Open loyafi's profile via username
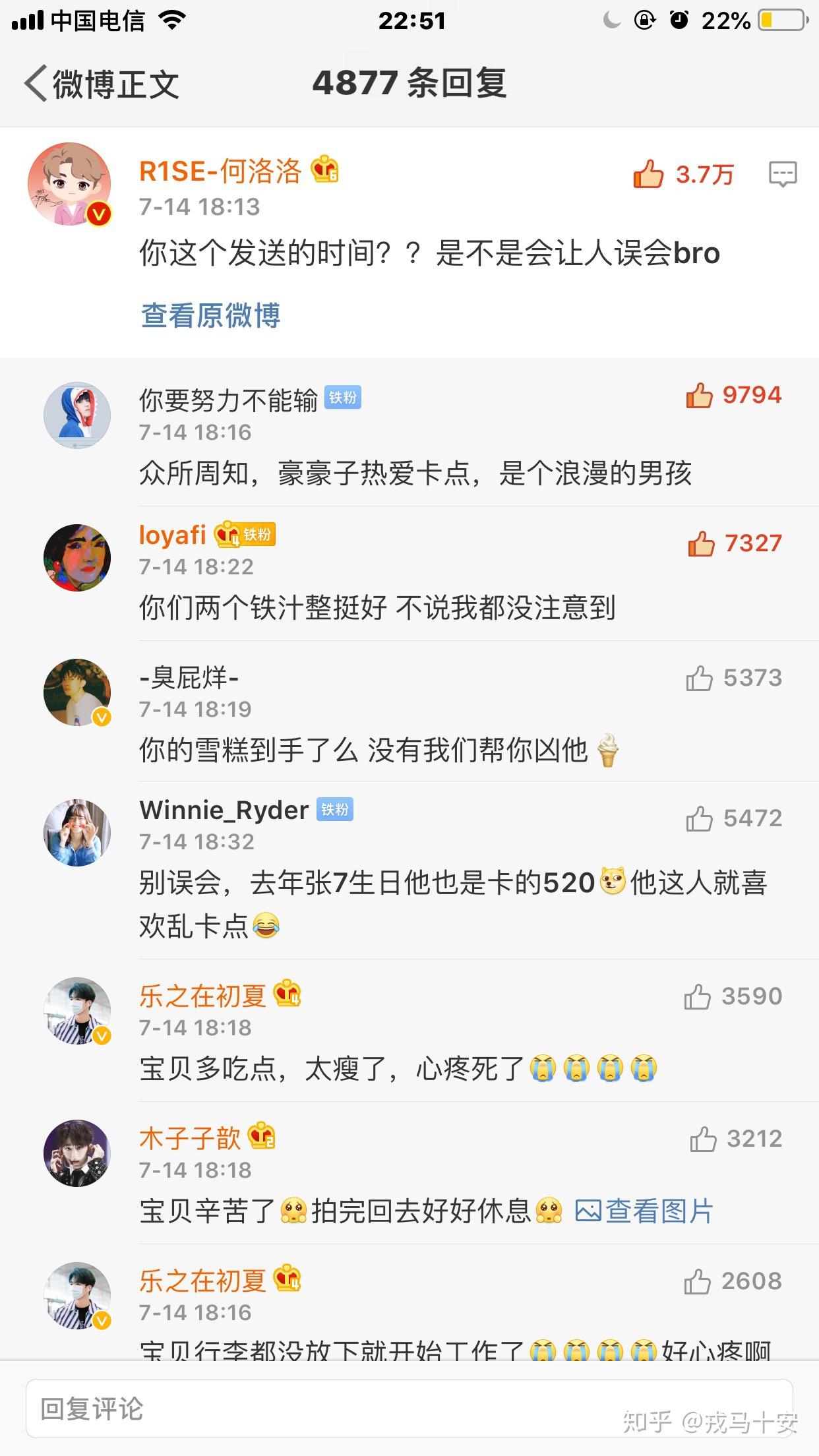The width and height of the screenshot is (819, 1456). coord(173,535)
